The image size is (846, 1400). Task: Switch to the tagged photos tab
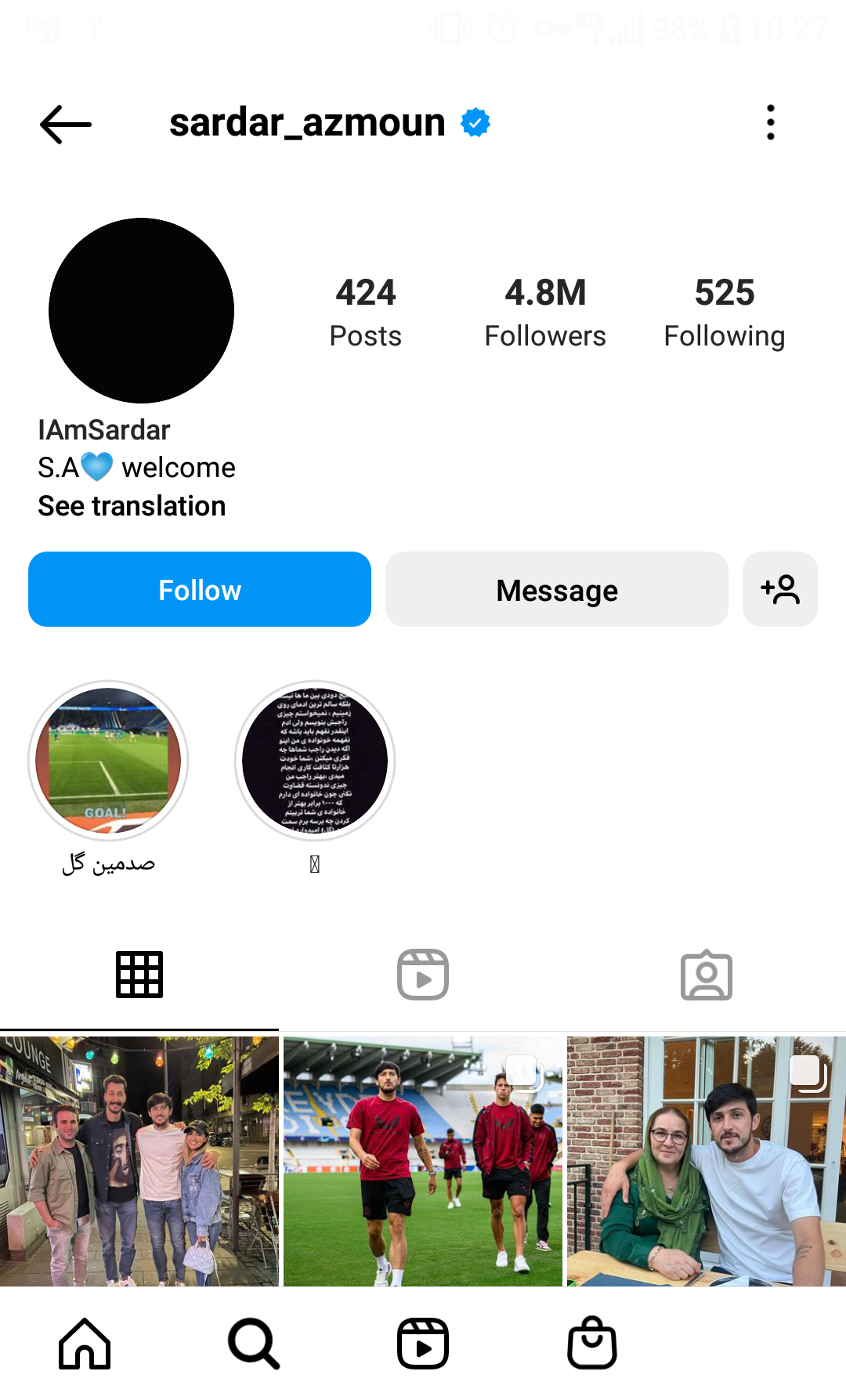coord(706,975)
